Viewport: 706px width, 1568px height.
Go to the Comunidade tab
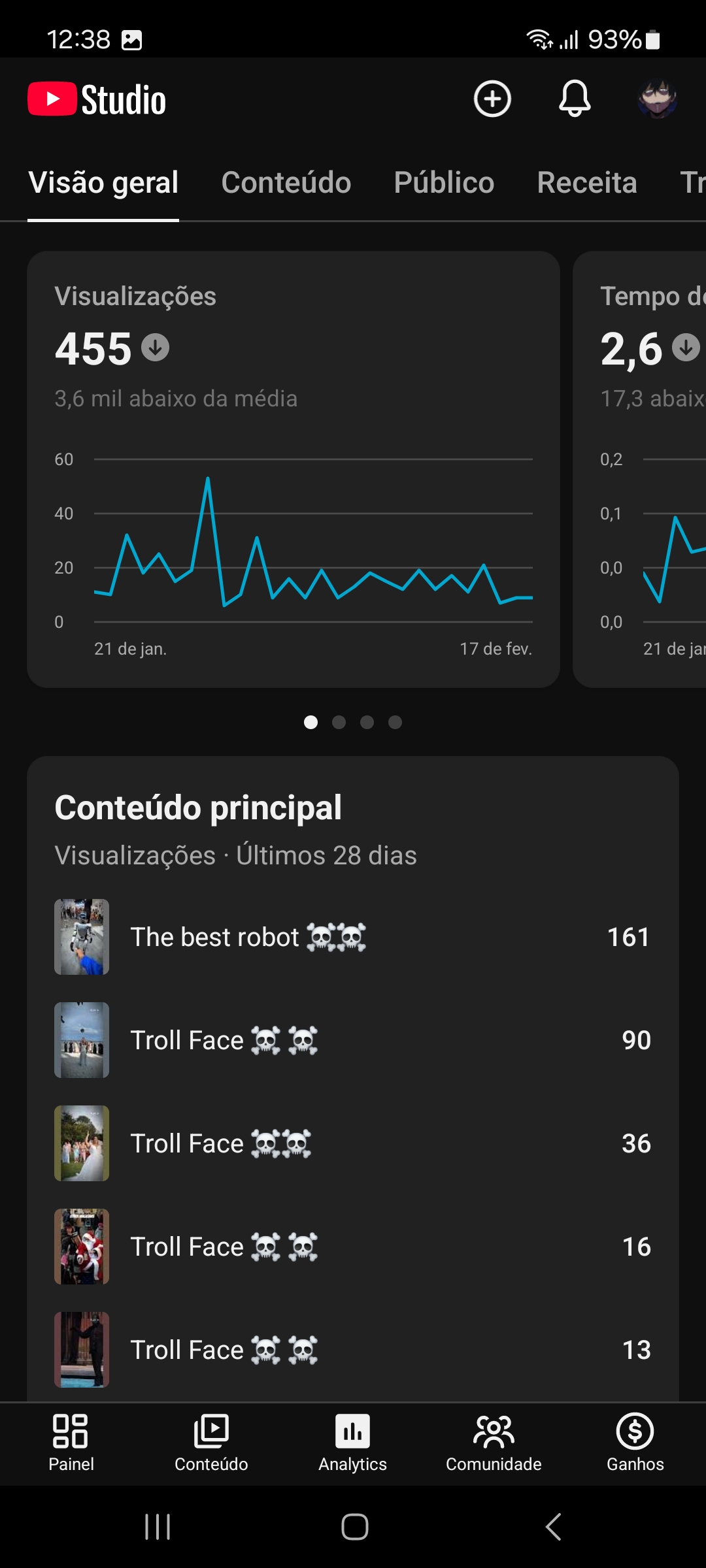coord(494,1443)
